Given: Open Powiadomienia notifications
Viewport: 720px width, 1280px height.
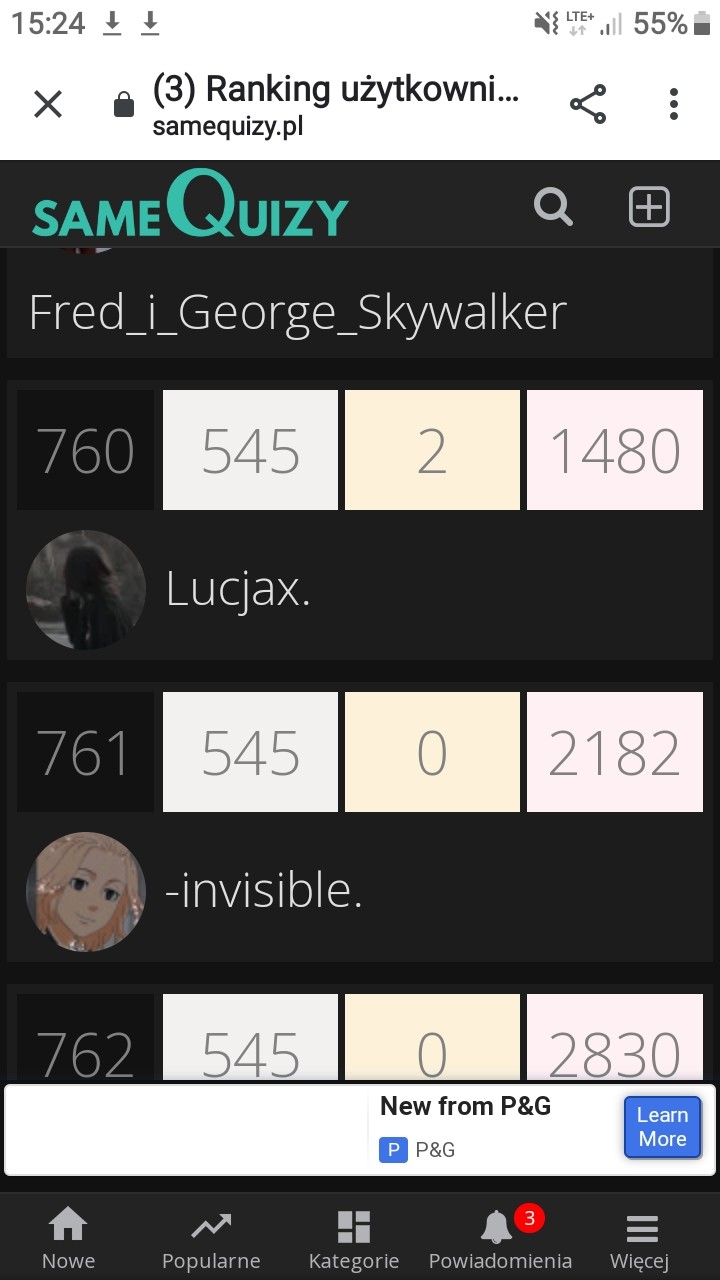Looking at the screenshot, I should coord(499,1238).
